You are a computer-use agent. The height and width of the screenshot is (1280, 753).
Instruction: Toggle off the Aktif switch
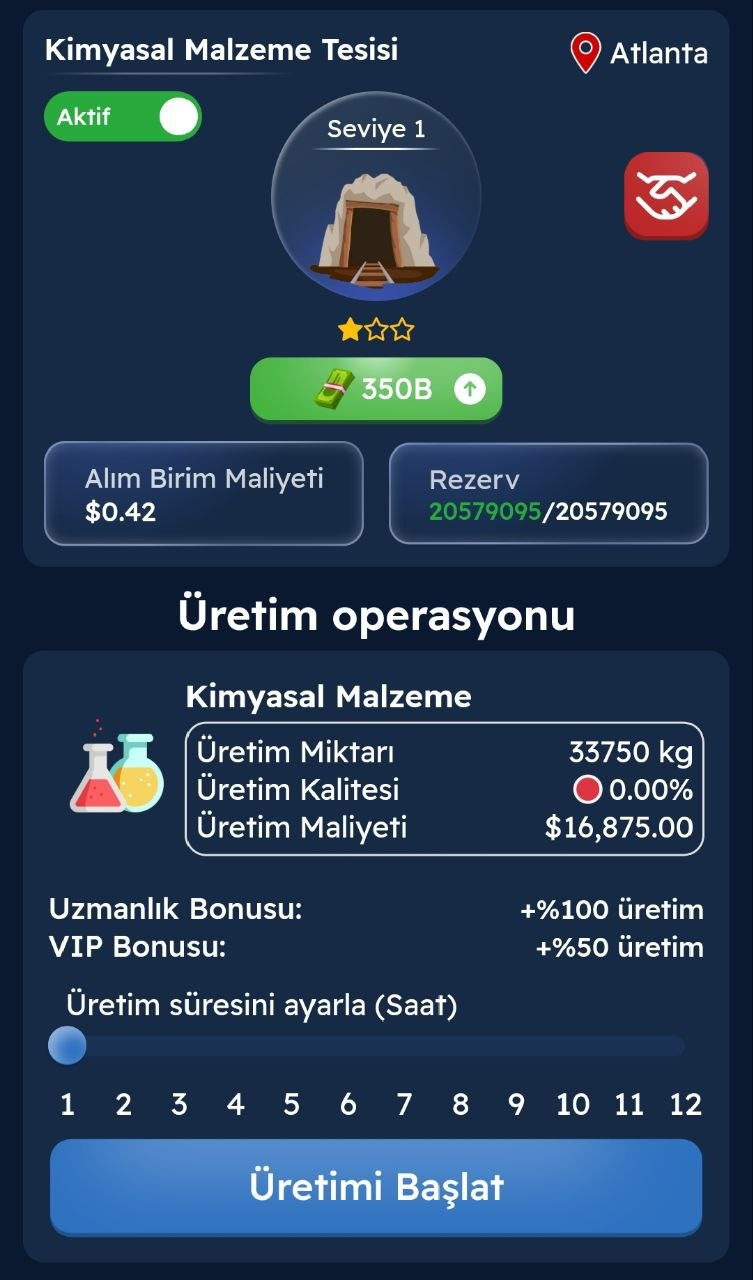coord(123,117)
